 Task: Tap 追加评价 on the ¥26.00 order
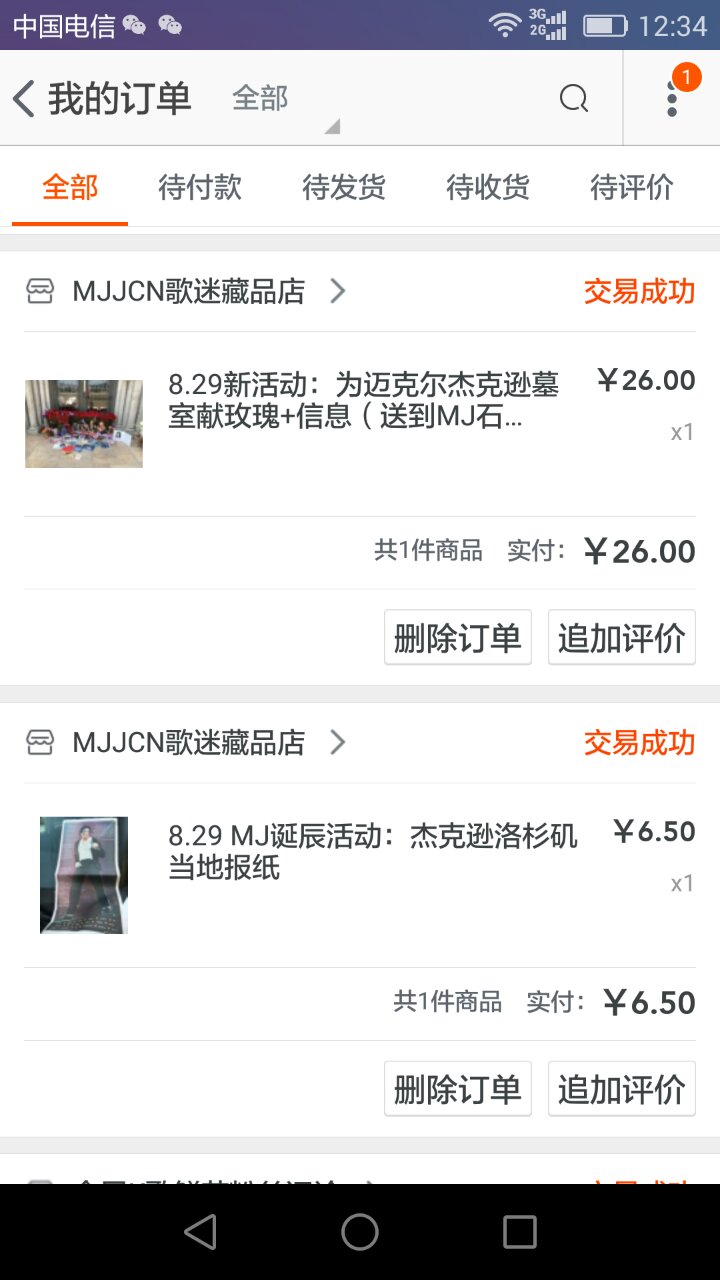click(x=621, y=638)
